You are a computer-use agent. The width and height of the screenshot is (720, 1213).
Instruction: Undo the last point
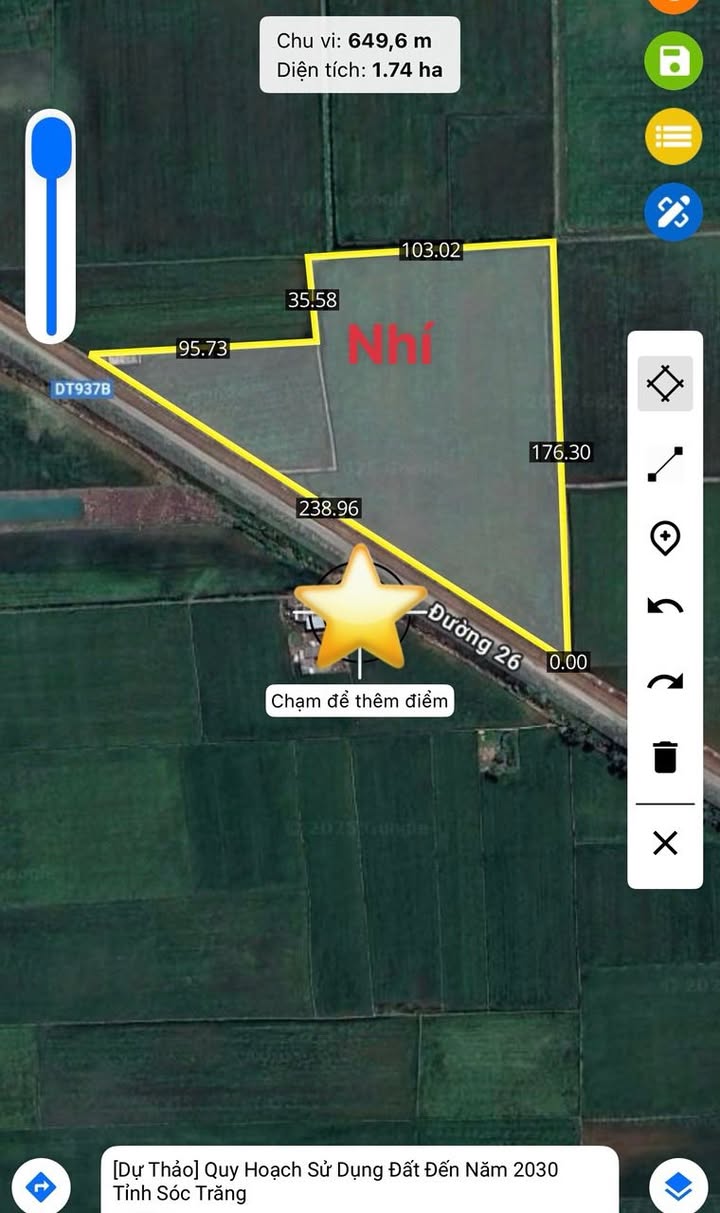point(665,607)
